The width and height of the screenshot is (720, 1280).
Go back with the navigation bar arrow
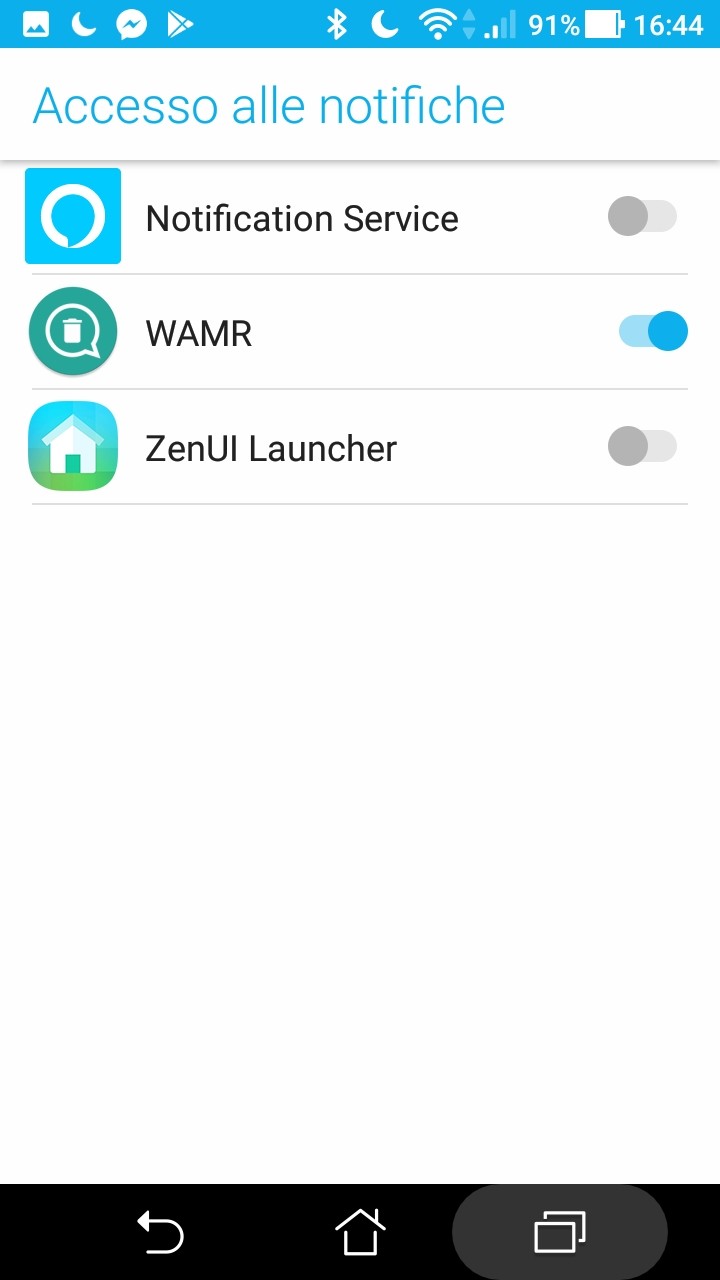click(x=160, y=1232)
